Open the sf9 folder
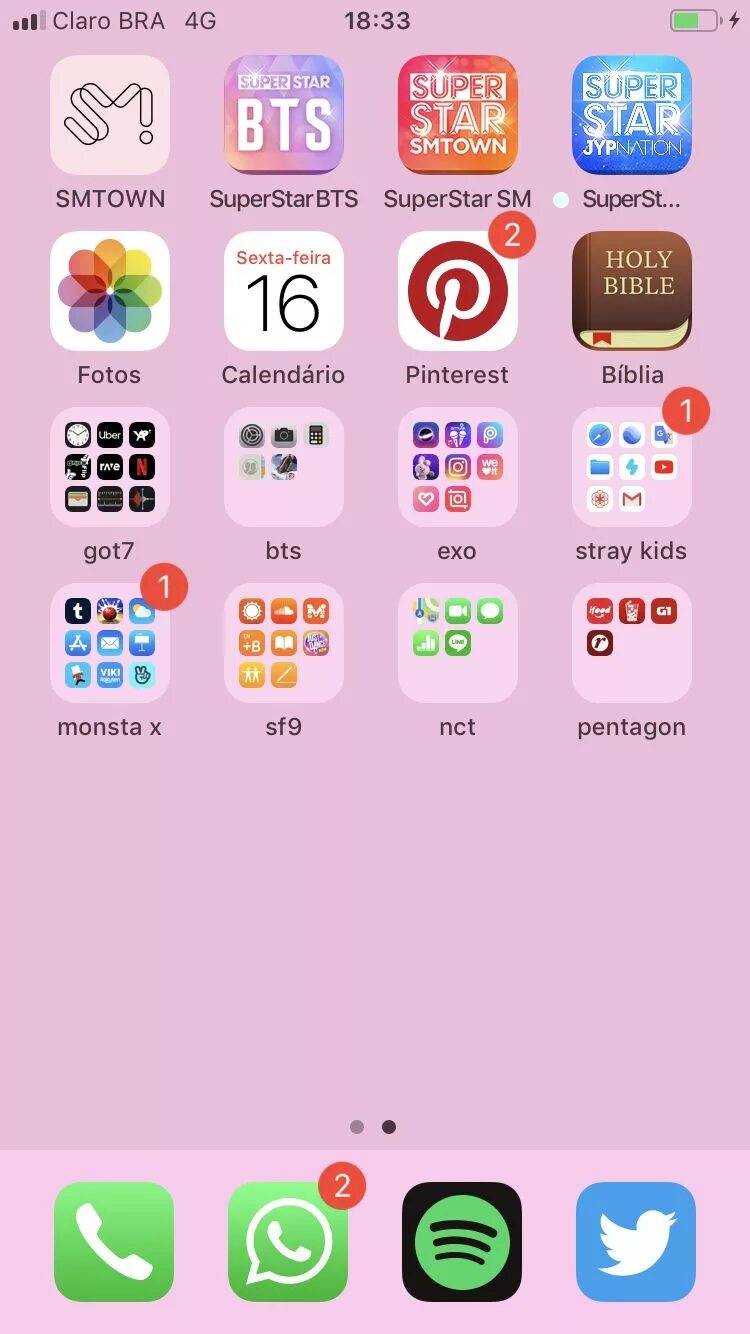Screen dimensions: 750x1334 (284, 643)
